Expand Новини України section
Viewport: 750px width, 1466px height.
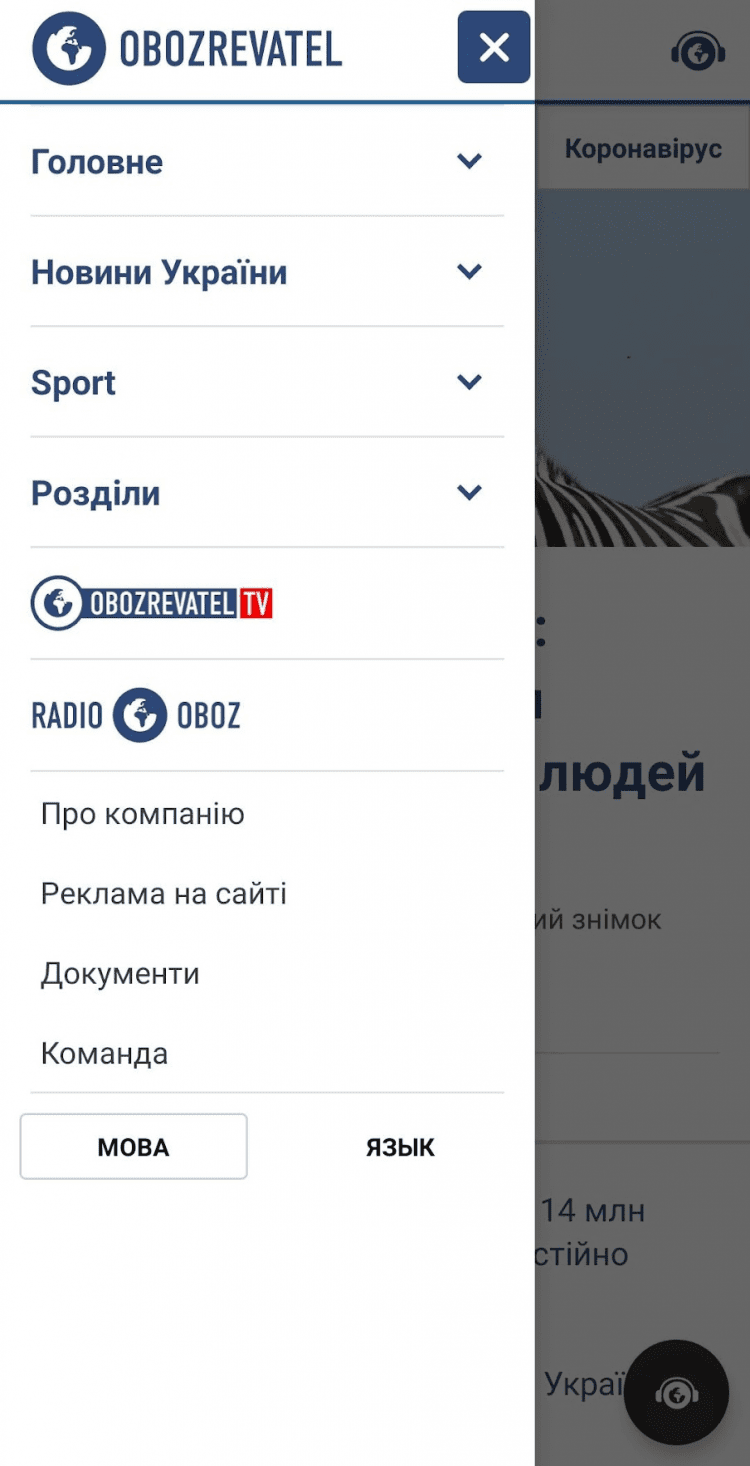pyautogui.click(x=469, y=271)
